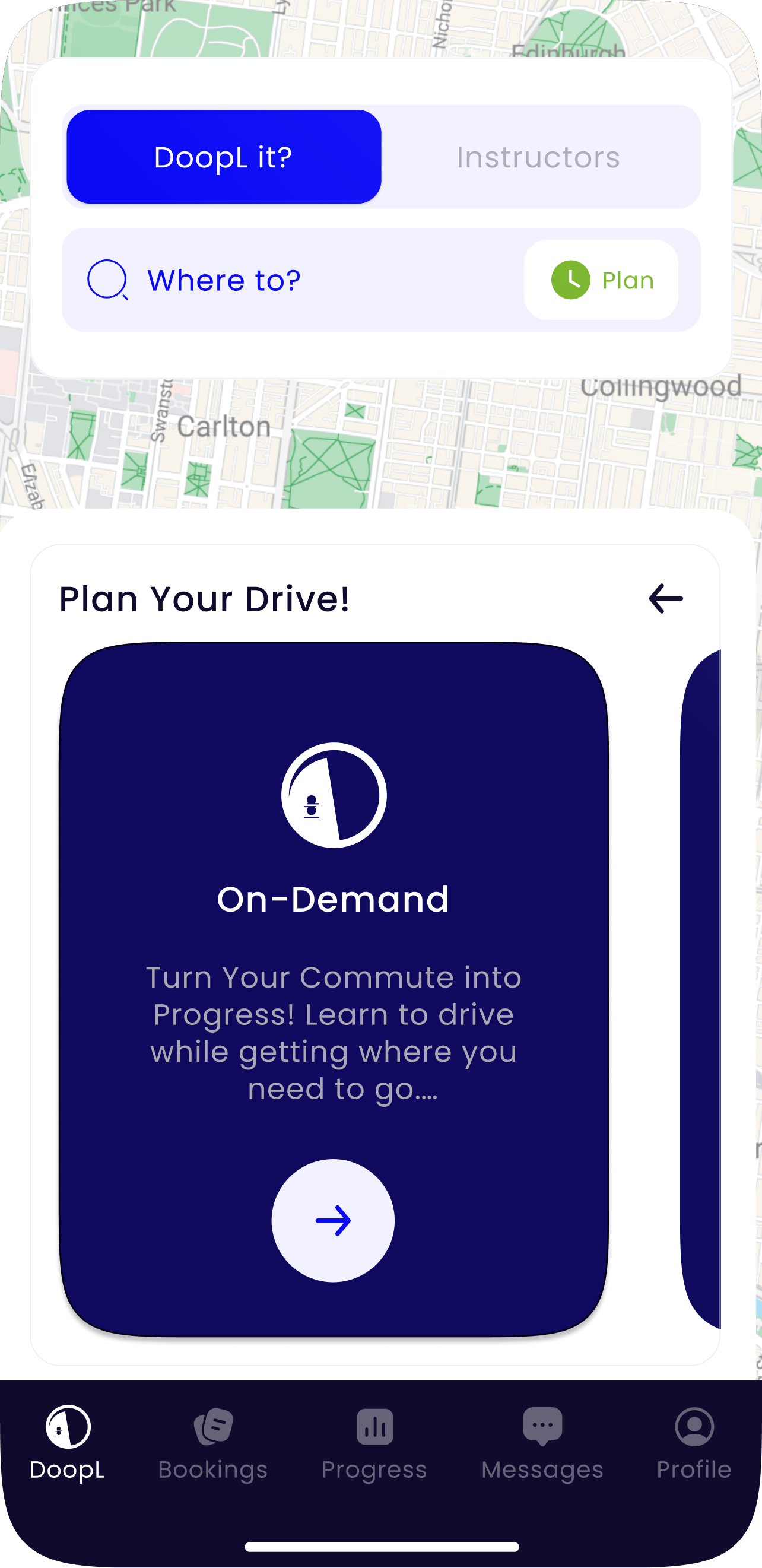Select the DoopL it? segment
This screenshot has height=1568, width=762.
click(223, 157)
